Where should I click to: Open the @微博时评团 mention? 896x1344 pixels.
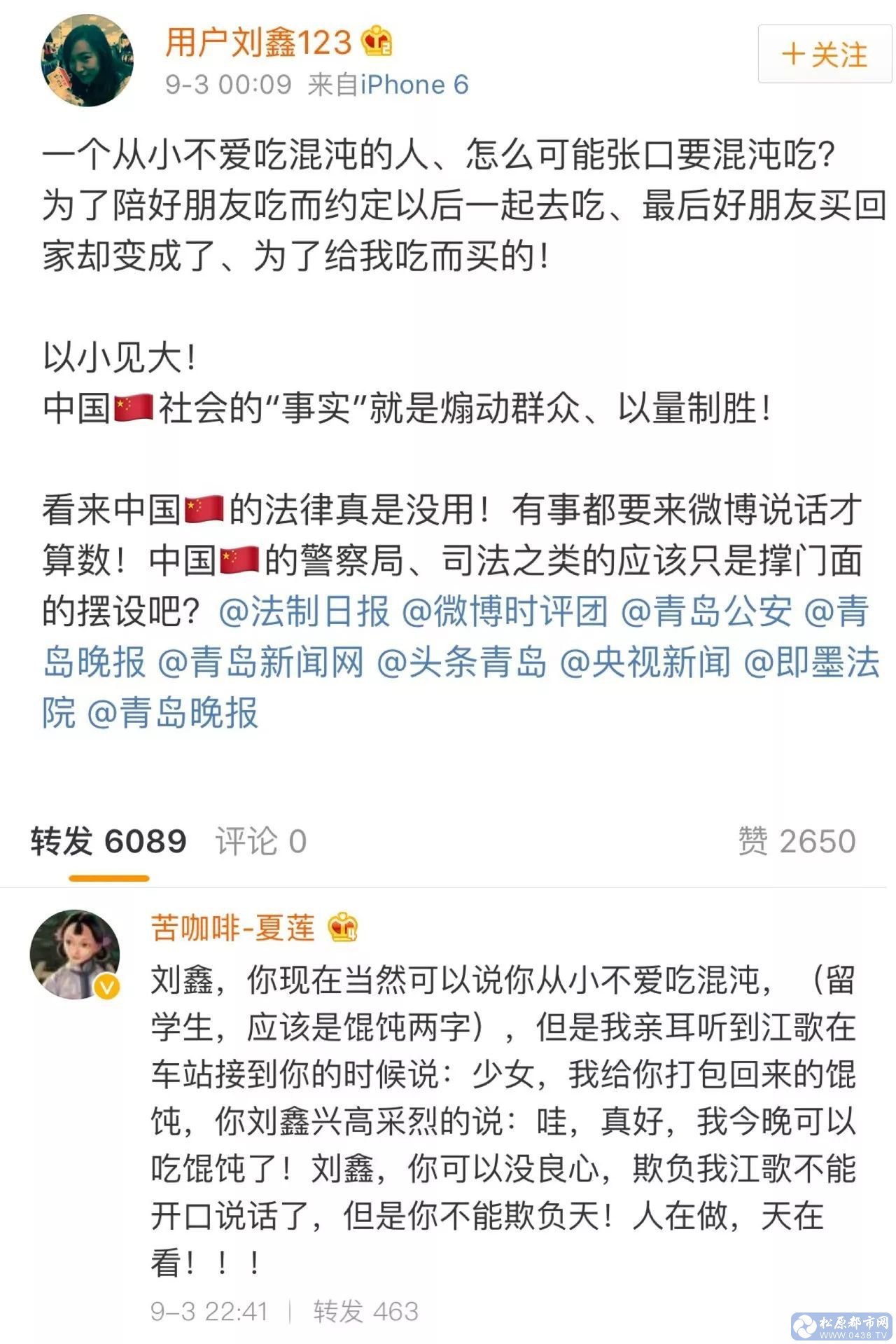click(x=505, y=611)
